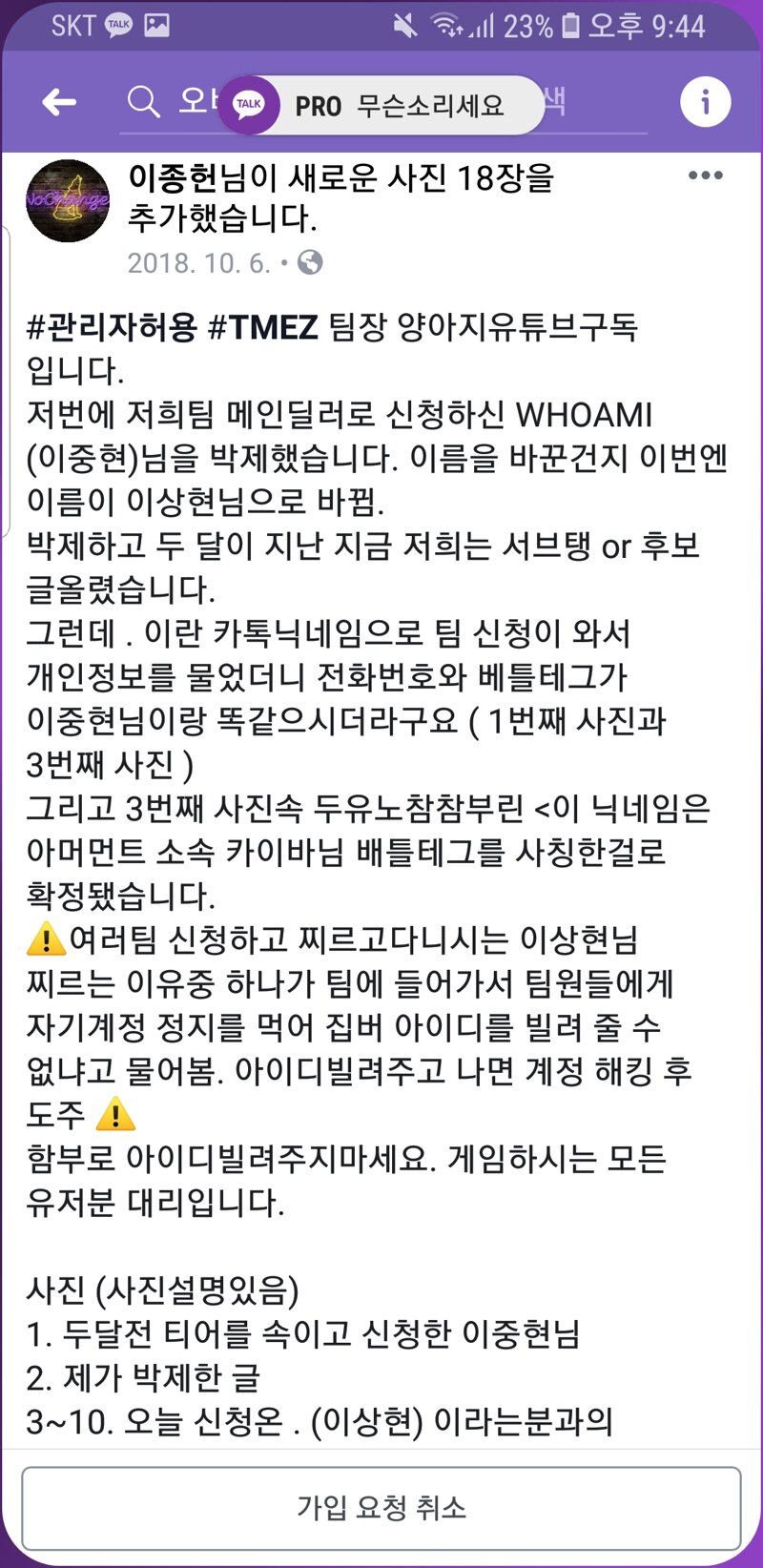Open the group info icon
This screenshot has width=763, height=1568.
click(x=705, y=102)
